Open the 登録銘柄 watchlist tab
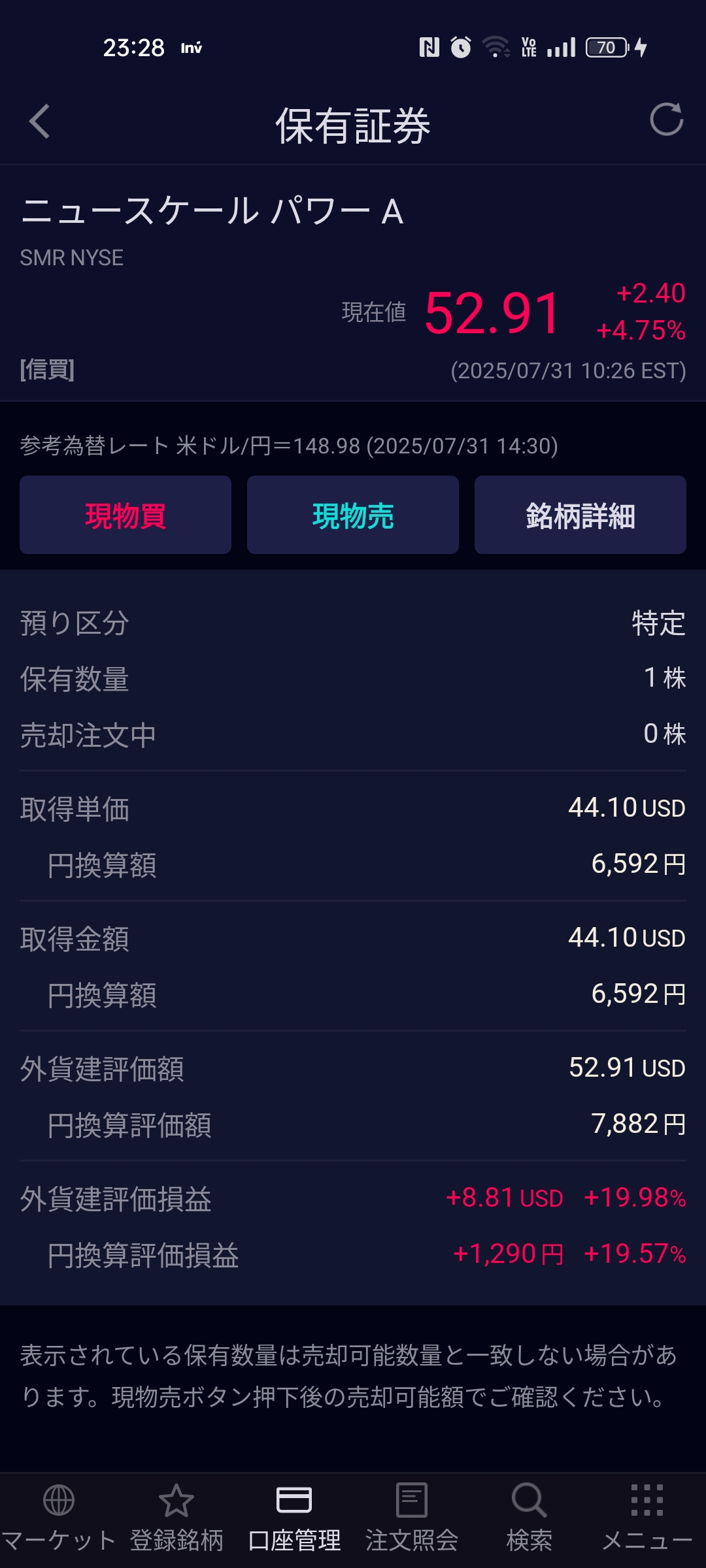706x1568 pixels. tap(176, 1518)
